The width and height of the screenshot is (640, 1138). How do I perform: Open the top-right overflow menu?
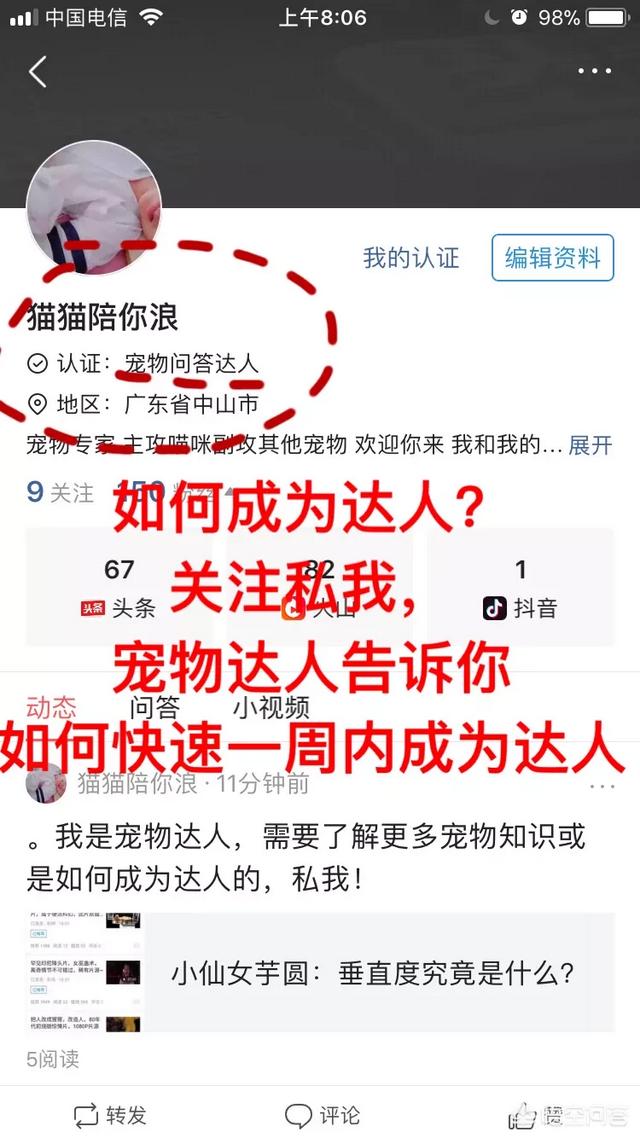click(594, 71)
